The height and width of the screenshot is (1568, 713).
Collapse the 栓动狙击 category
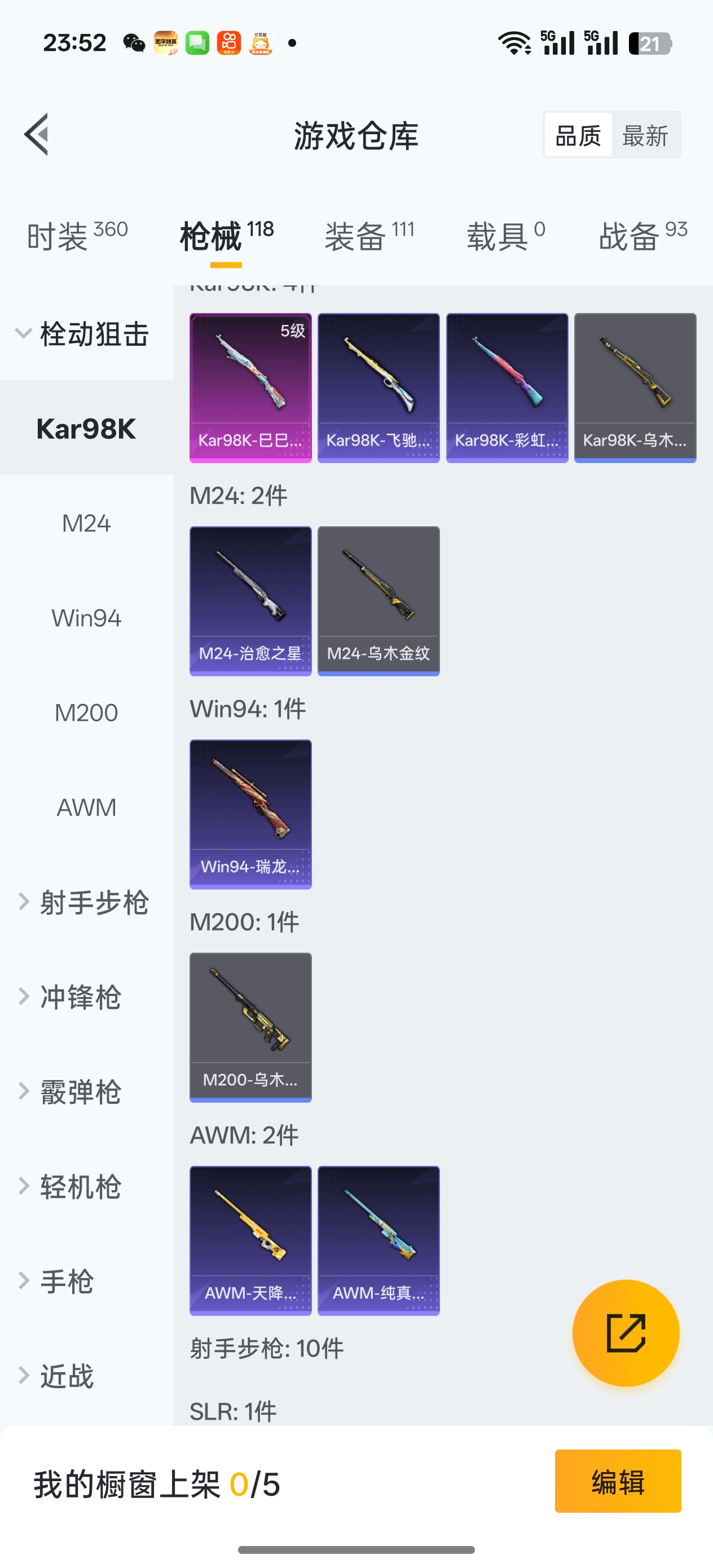pos(91,333)
